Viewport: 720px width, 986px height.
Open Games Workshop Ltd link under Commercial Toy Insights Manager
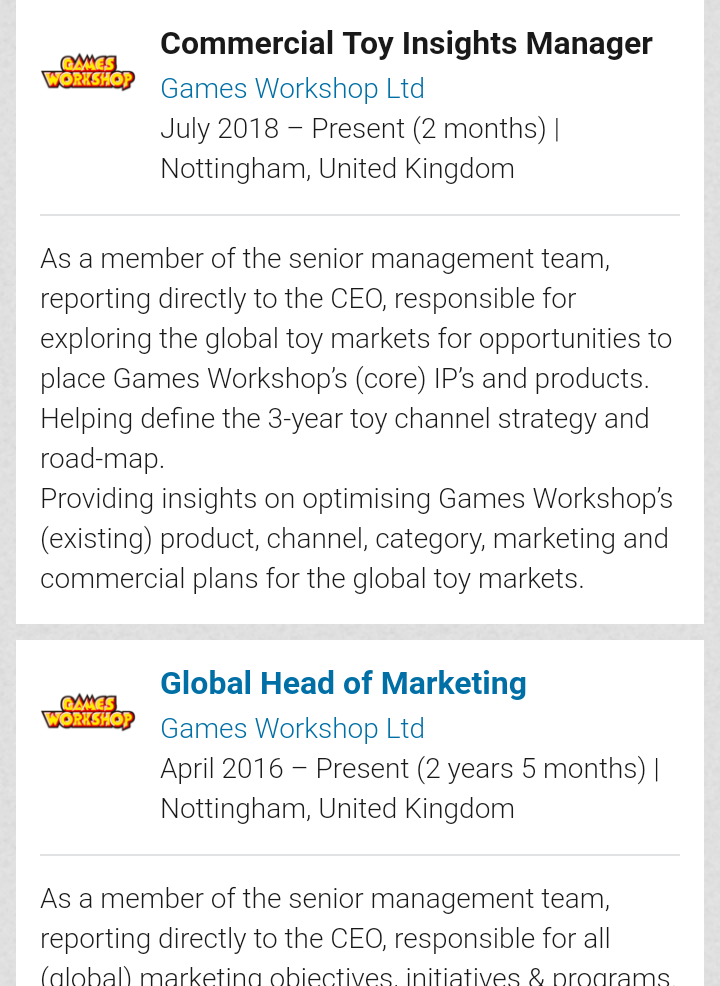pyautogui.click(x=292, y=88)
